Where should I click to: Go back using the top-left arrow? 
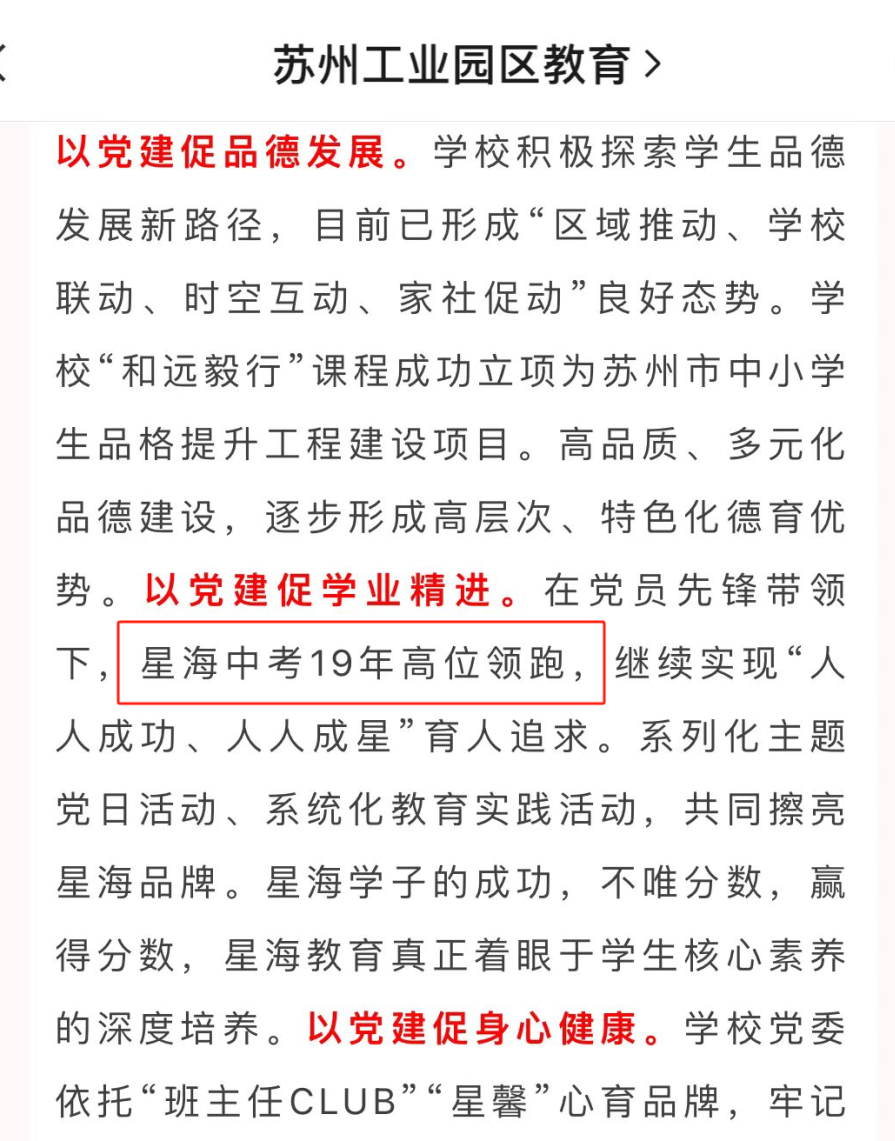pyautogui.click(x=4, y=65)
